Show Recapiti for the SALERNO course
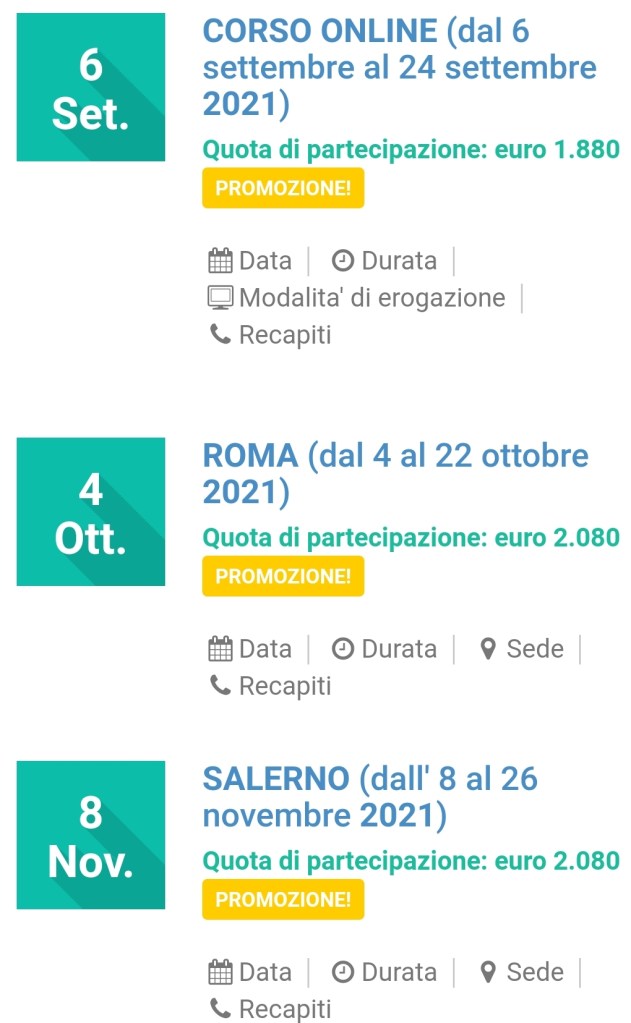 [270, 1009]
